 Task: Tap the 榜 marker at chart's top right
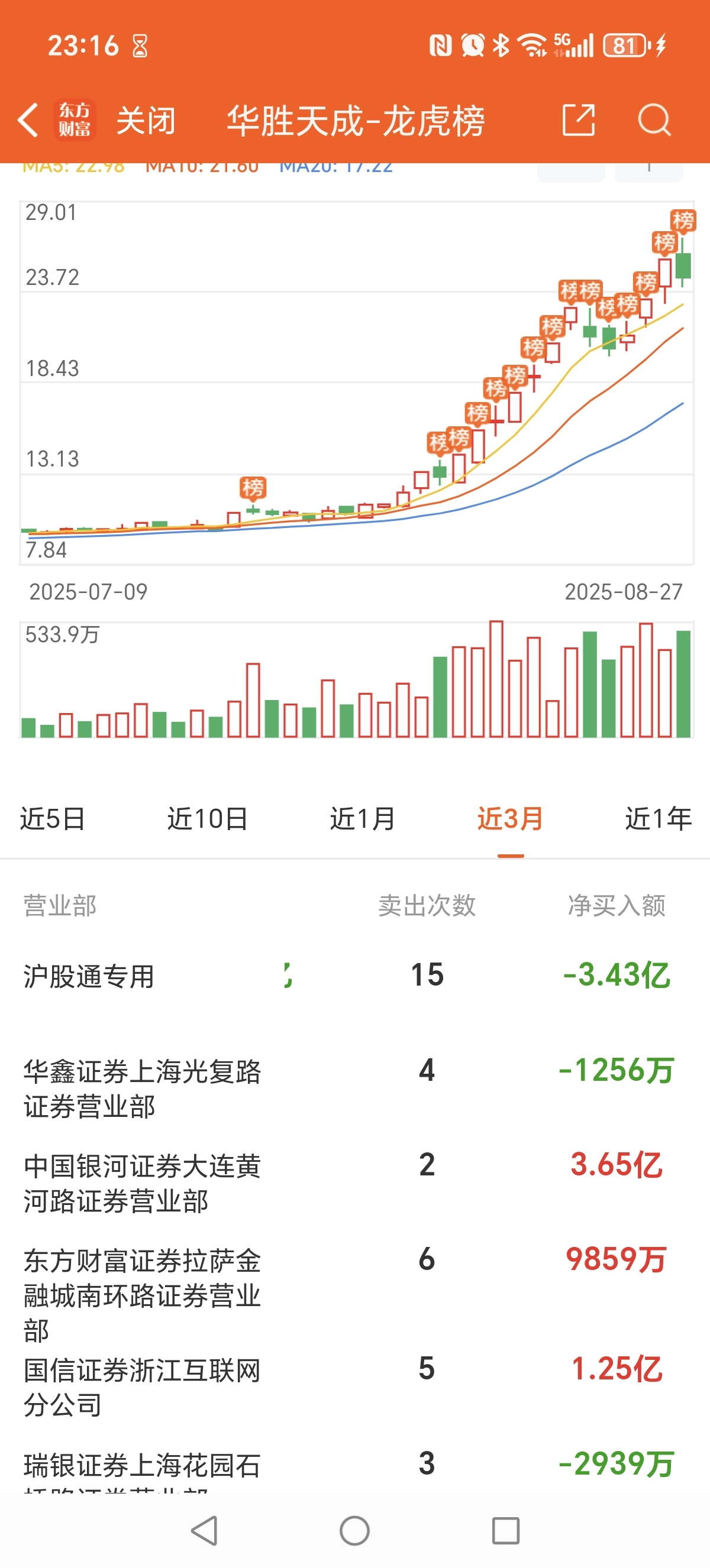click(683, 221)
